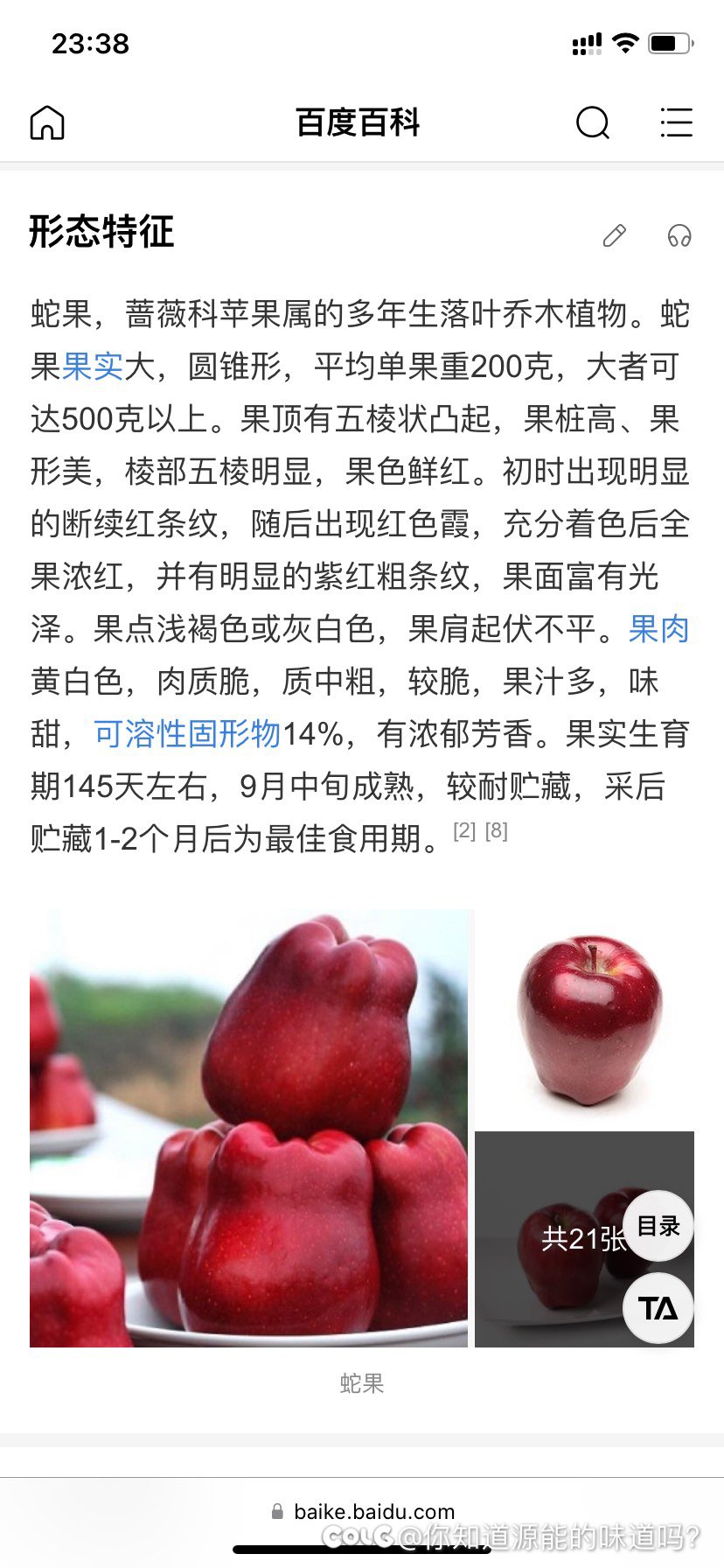Edit the 形态特征 section with pencil icon
The height and width of the screenshot is (1568, 724).
[615, 235]
